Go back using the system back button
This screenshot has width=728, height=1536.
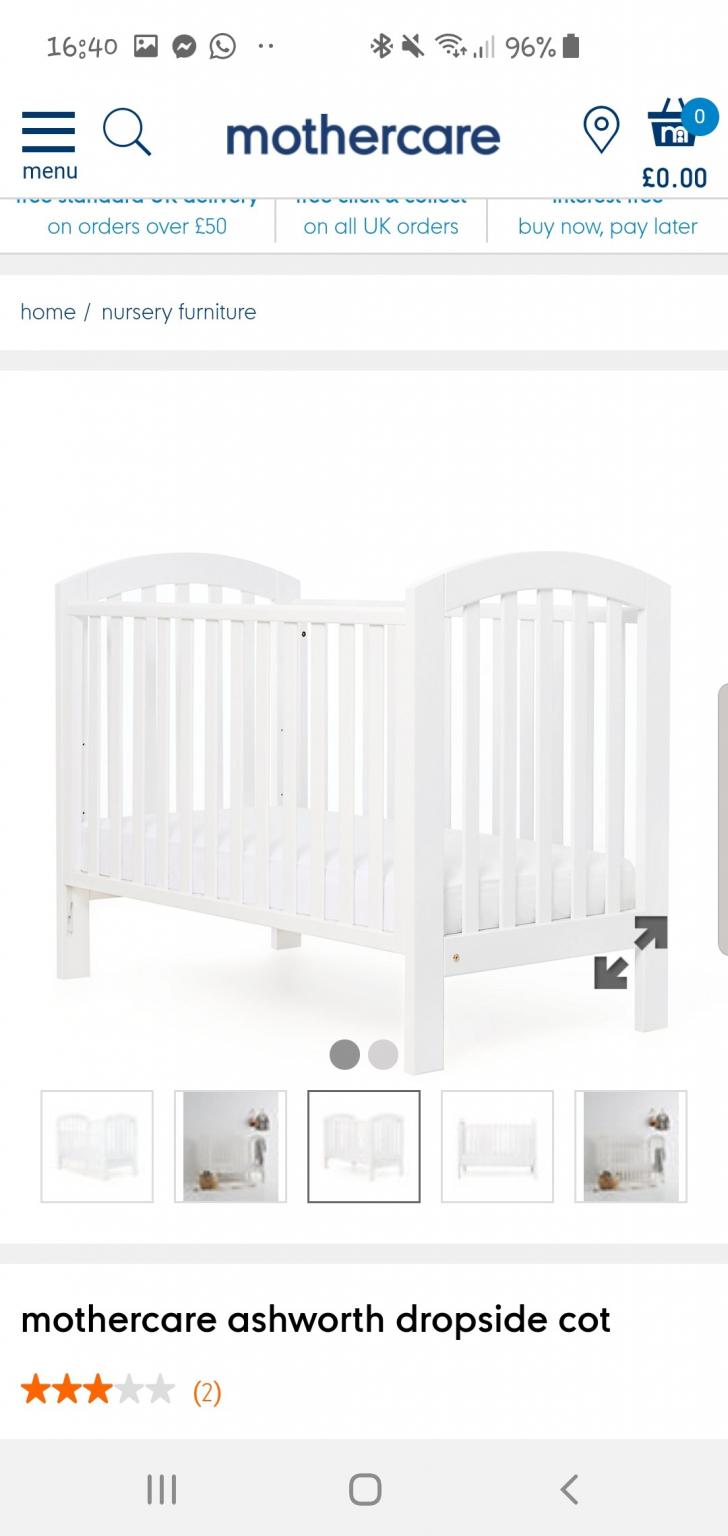(x=569, y=1489)
